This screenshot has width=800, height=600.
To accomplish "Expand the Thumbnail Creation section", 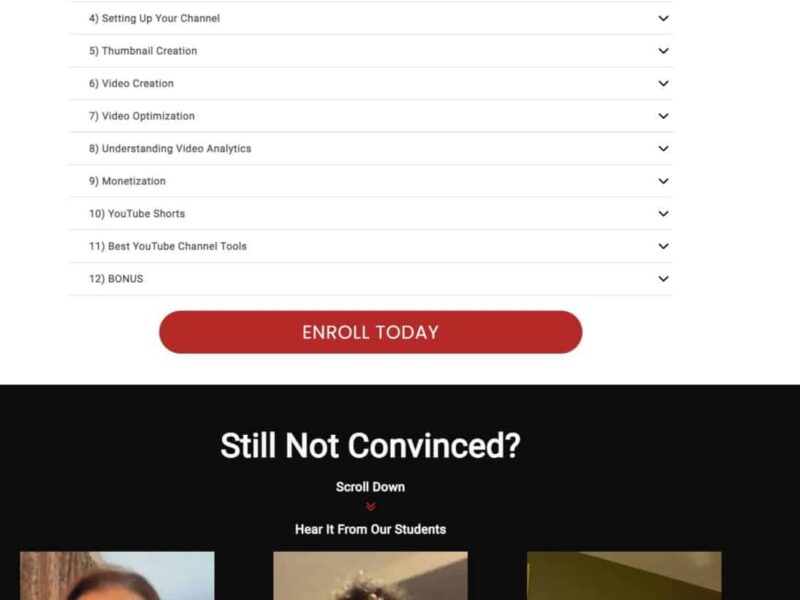I will coord(370,51).
